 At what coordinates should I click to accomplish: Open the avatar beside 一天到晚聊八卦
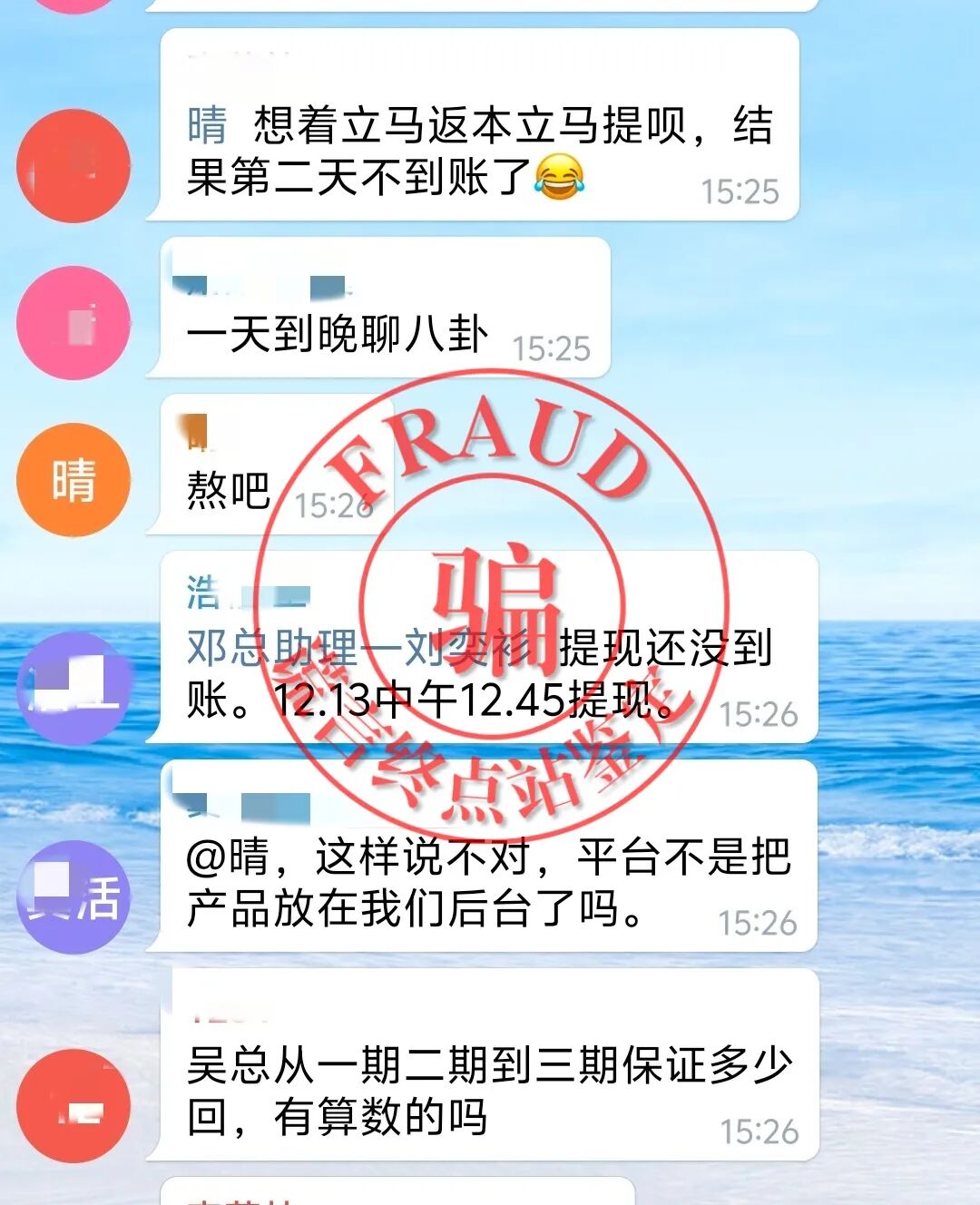[73, 323]
